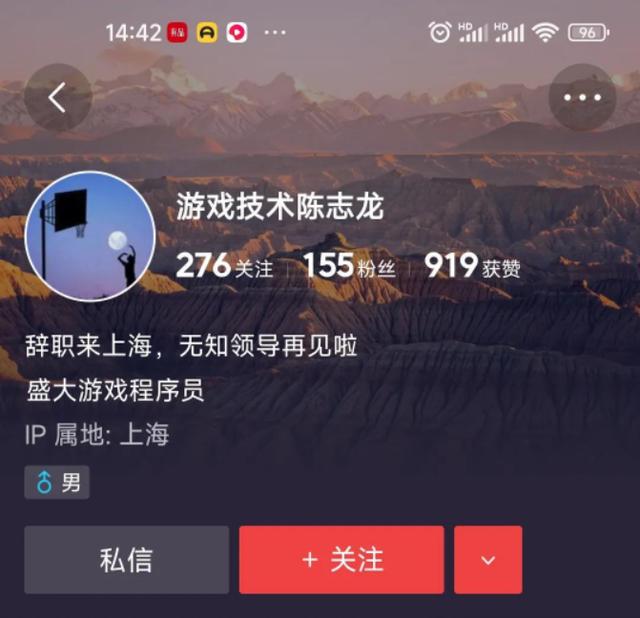Open the 276 关注 following list
The height and width of the screenshot is (618, 640).
tap(224, 266)
